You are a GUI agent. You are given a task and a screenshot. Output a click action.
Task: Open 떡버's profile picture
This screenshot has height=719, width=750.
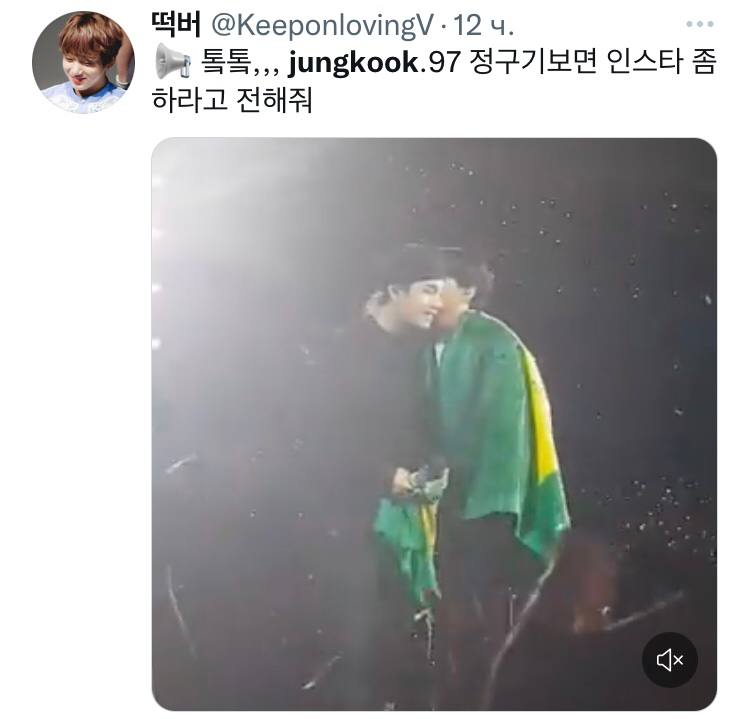click(x=83, y=62)
